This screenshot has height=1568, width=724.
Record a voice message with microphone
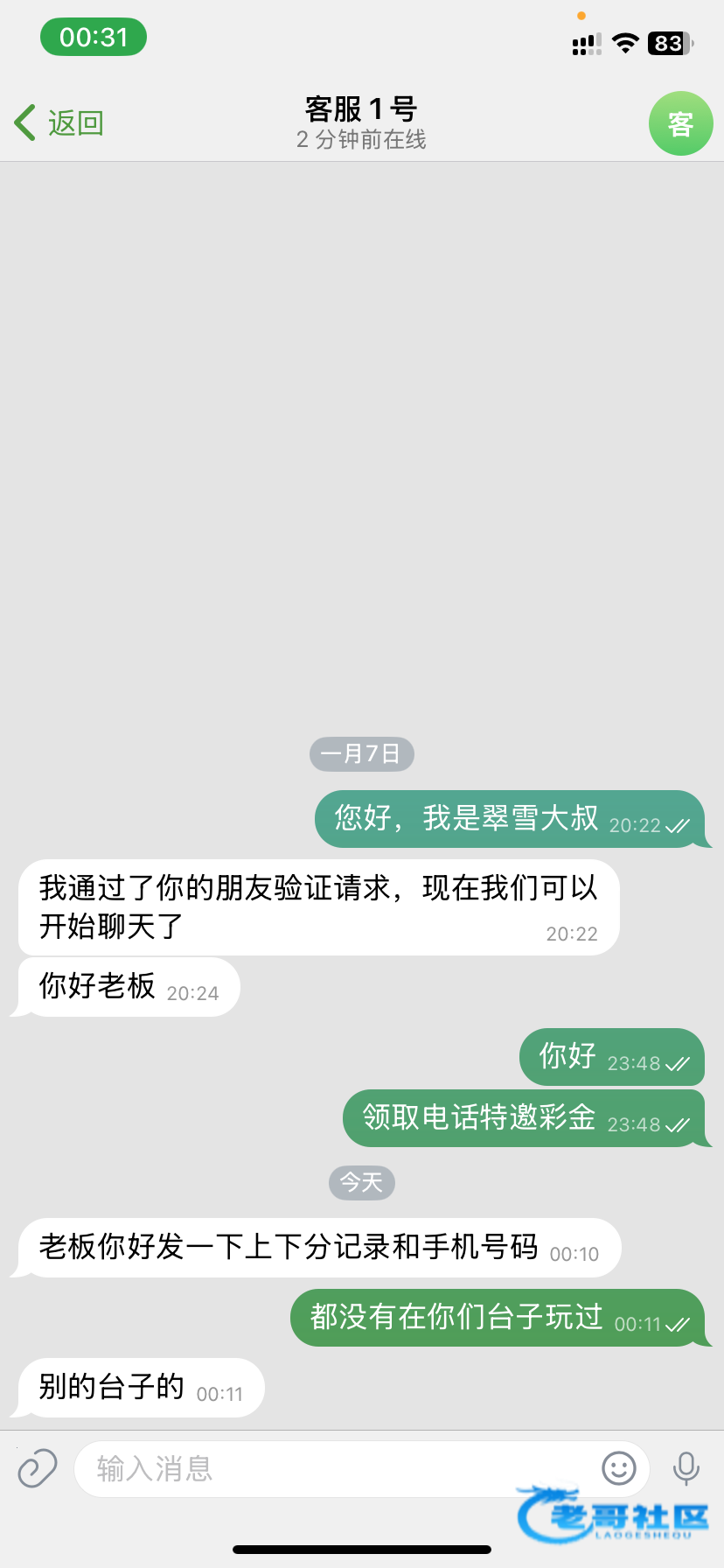tap(686, 1468)
